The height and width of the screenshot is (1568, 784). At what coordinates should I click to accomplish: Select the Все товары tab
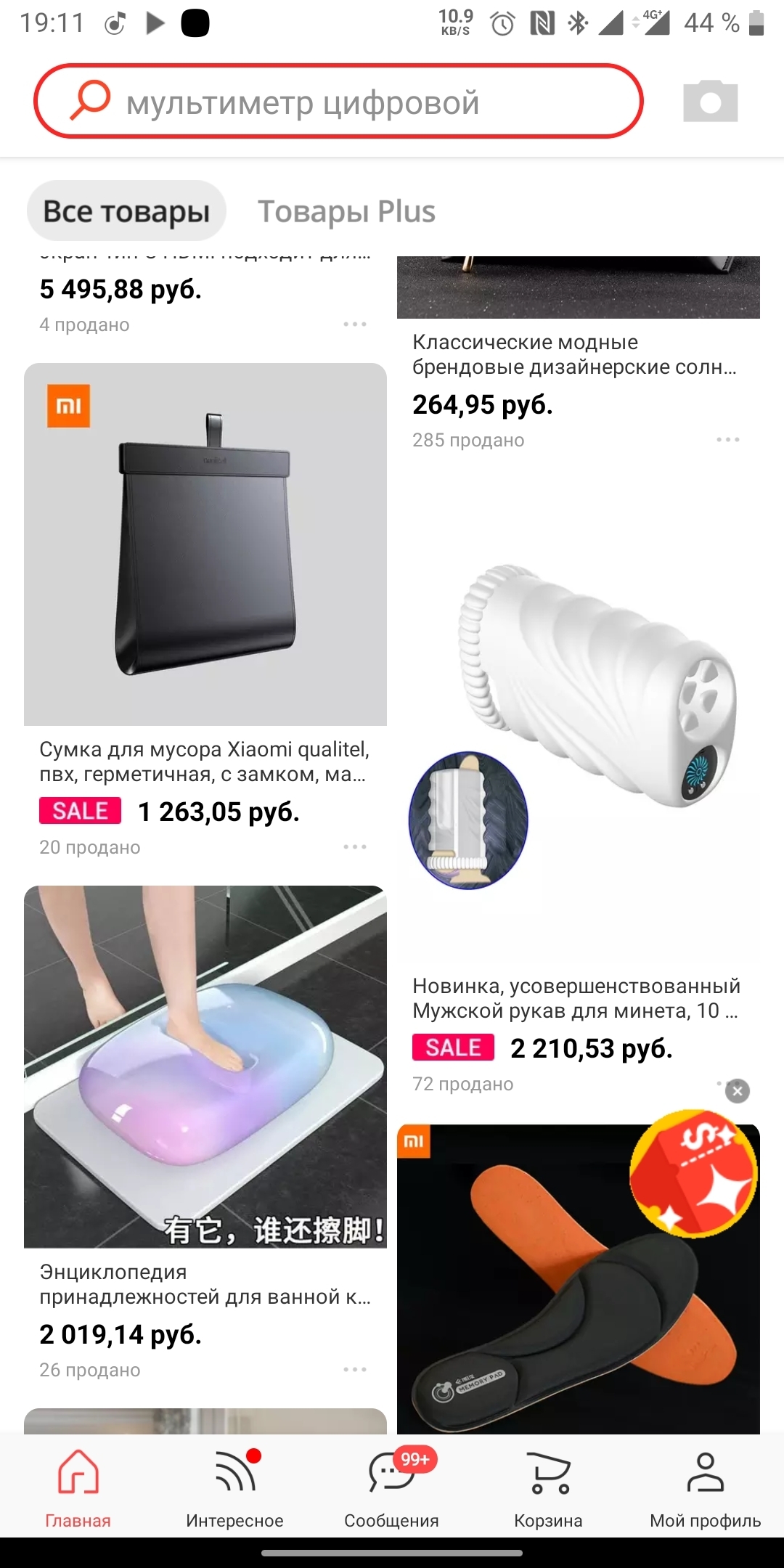tap(126, 211)
